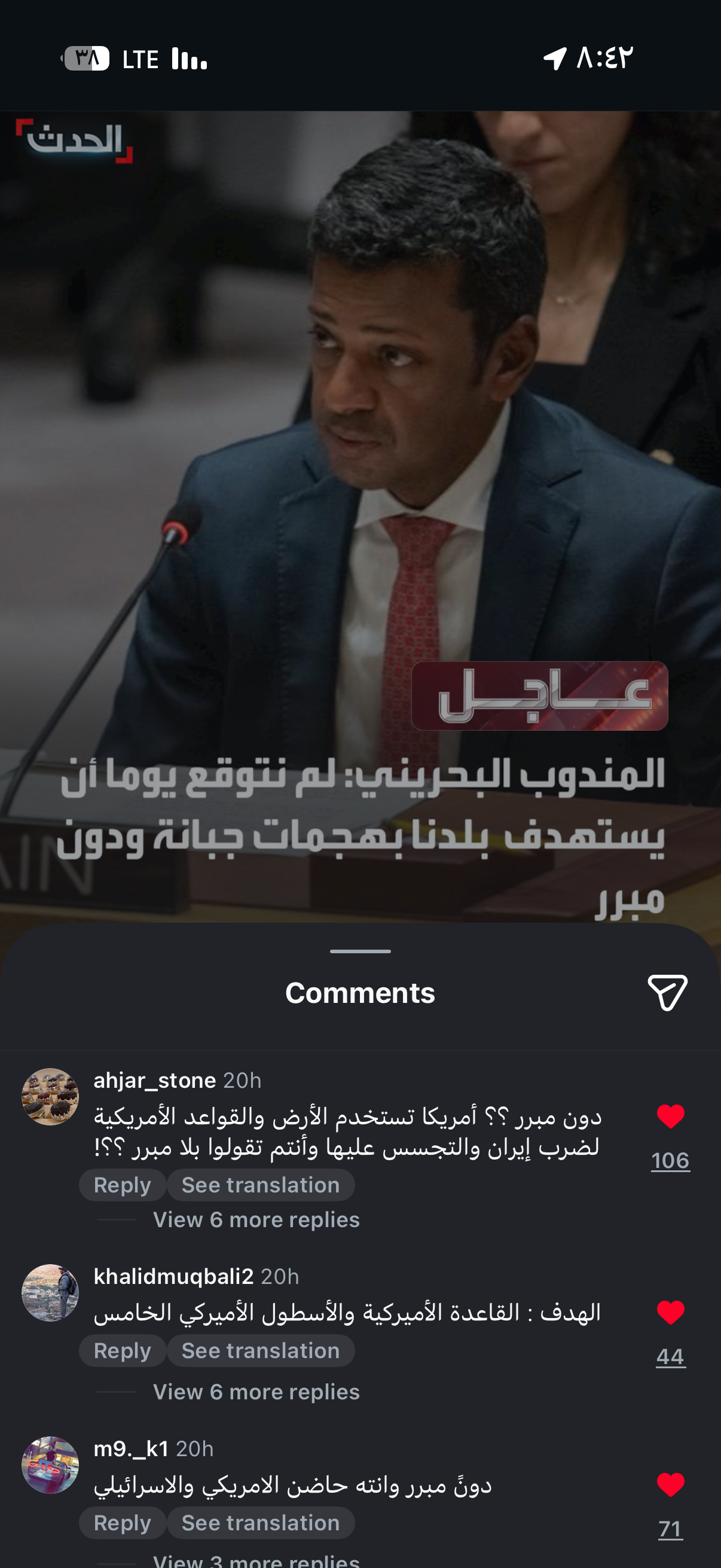The height and width of the screenshot is (1568, 721).
Task: Tap the comments sheet drag handle
Action: coord(360,951)
